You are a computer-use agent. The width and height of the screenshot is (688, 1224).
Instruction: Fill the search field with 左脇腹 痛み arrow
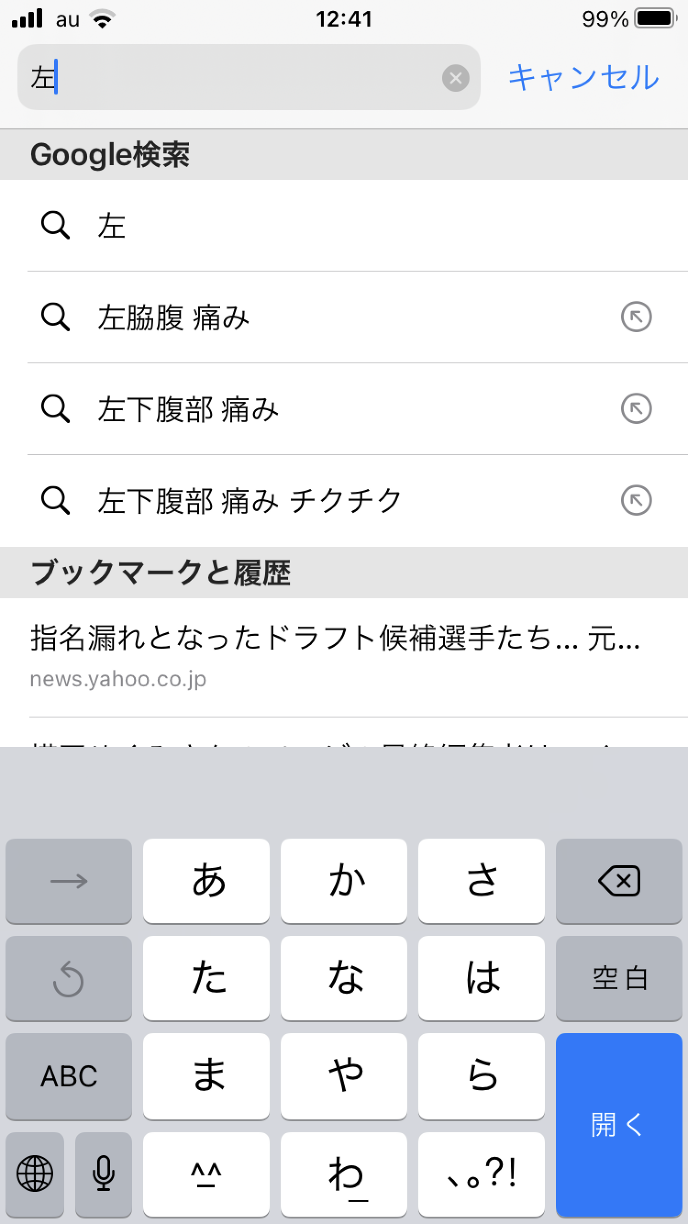[x=636, y=318]
